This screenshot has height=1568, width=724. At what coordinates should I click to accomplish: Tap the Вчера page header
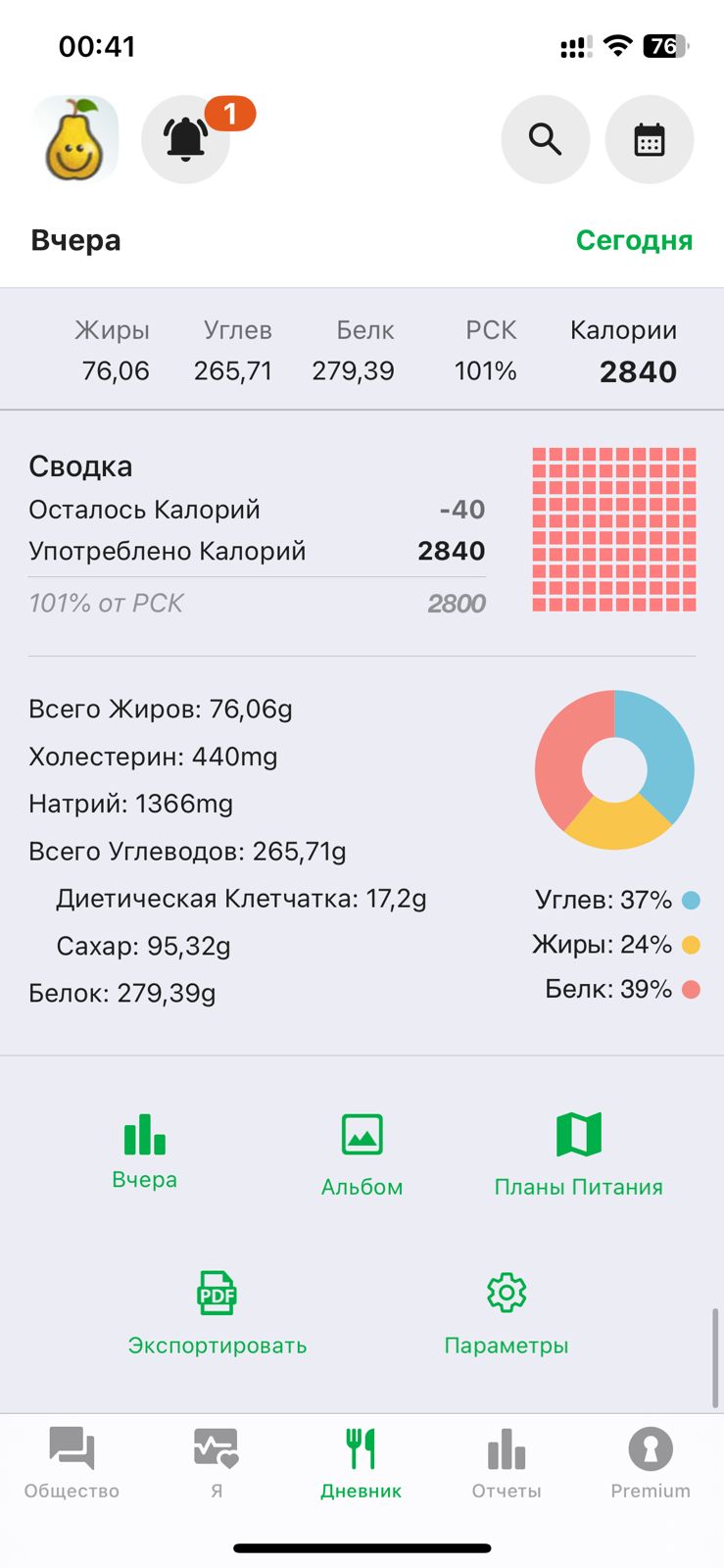coord(75,239)
